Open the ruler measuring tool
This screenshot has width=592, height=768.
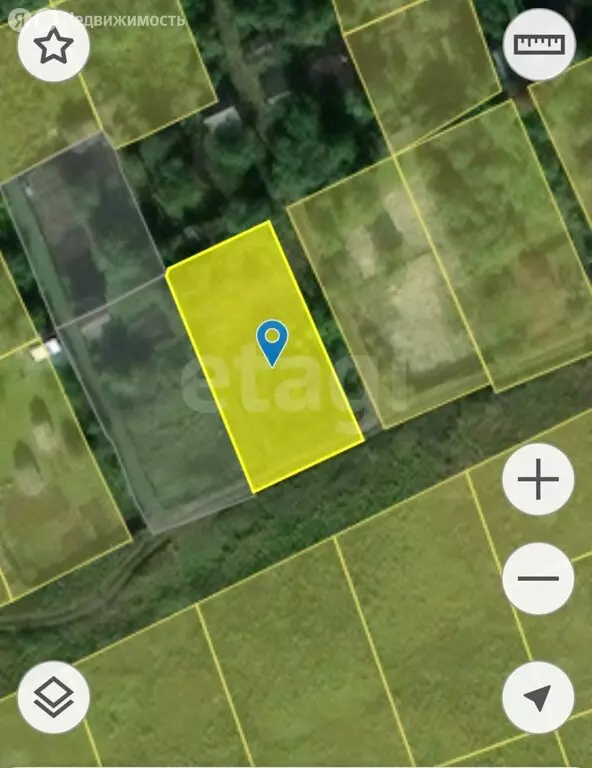point(539,45)
